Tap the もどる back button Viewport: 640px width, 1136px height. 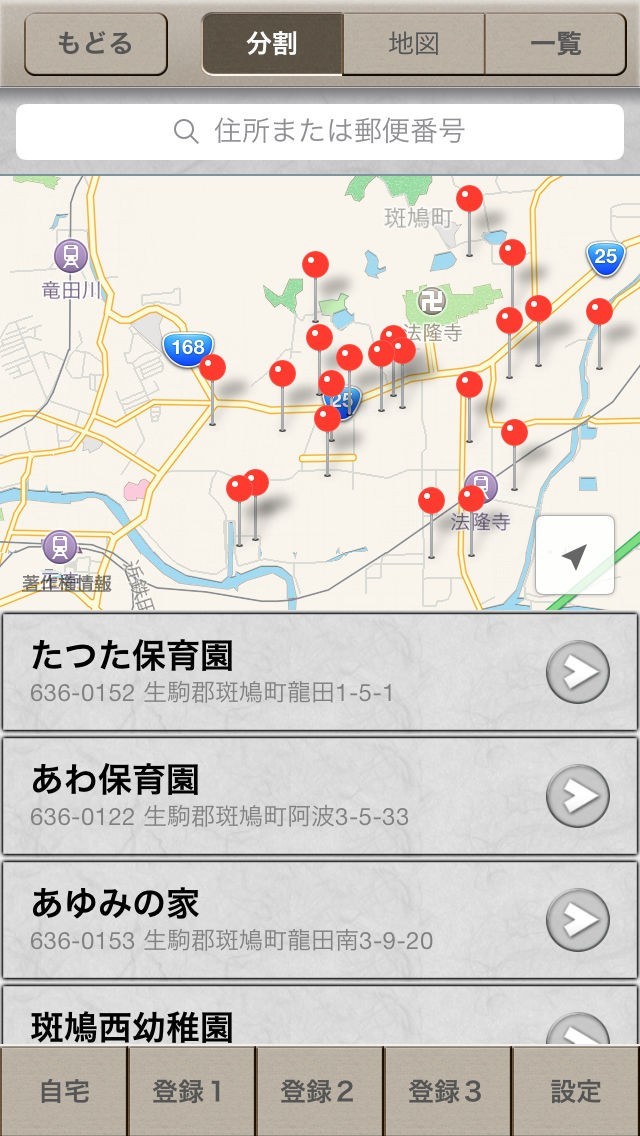(x=95, y=44)
